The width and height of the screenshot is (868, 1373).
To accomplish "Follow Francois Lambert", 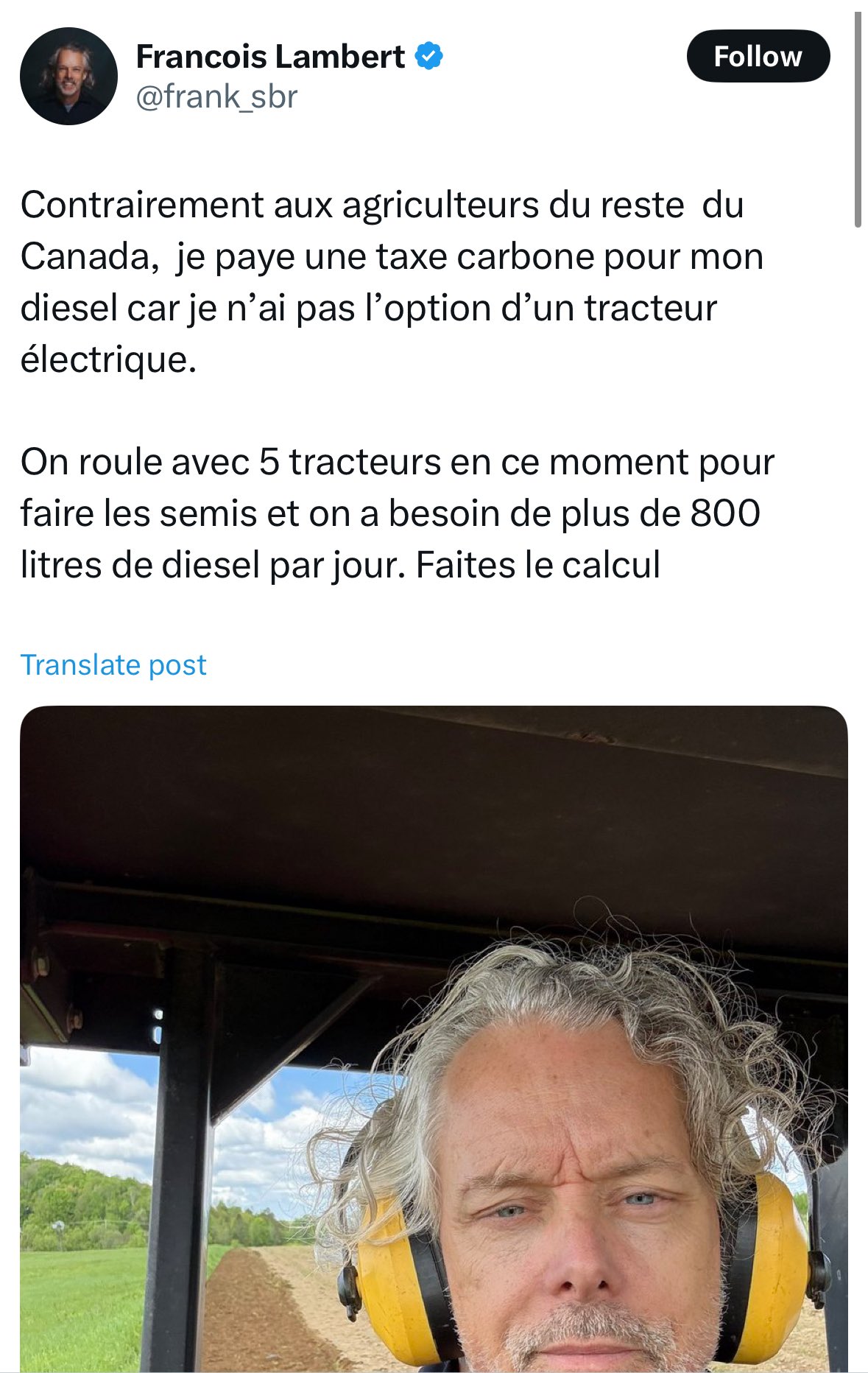I will 758,56.
